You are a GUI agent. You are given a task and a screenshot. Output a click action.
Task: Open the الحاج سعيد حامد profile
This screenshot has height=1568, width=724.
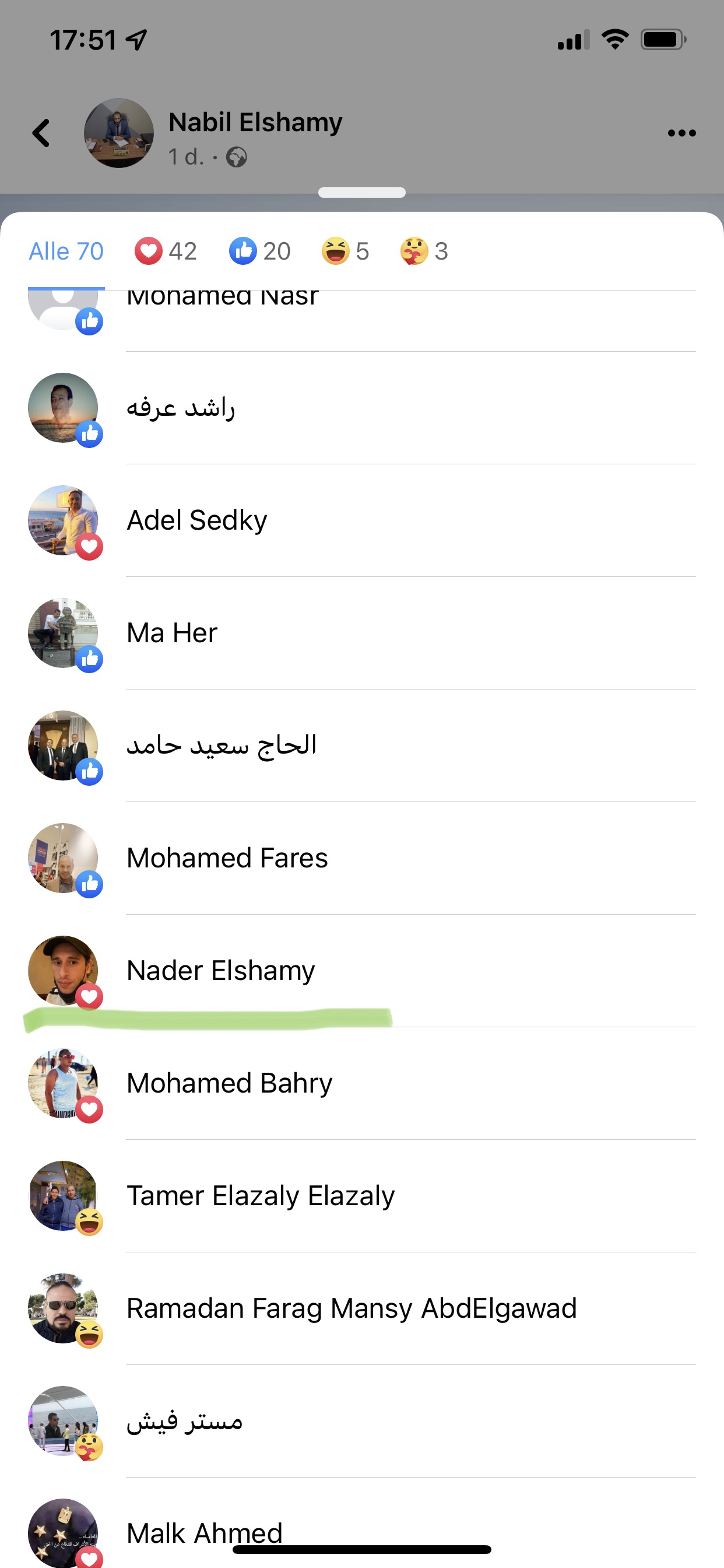(362, 745)
